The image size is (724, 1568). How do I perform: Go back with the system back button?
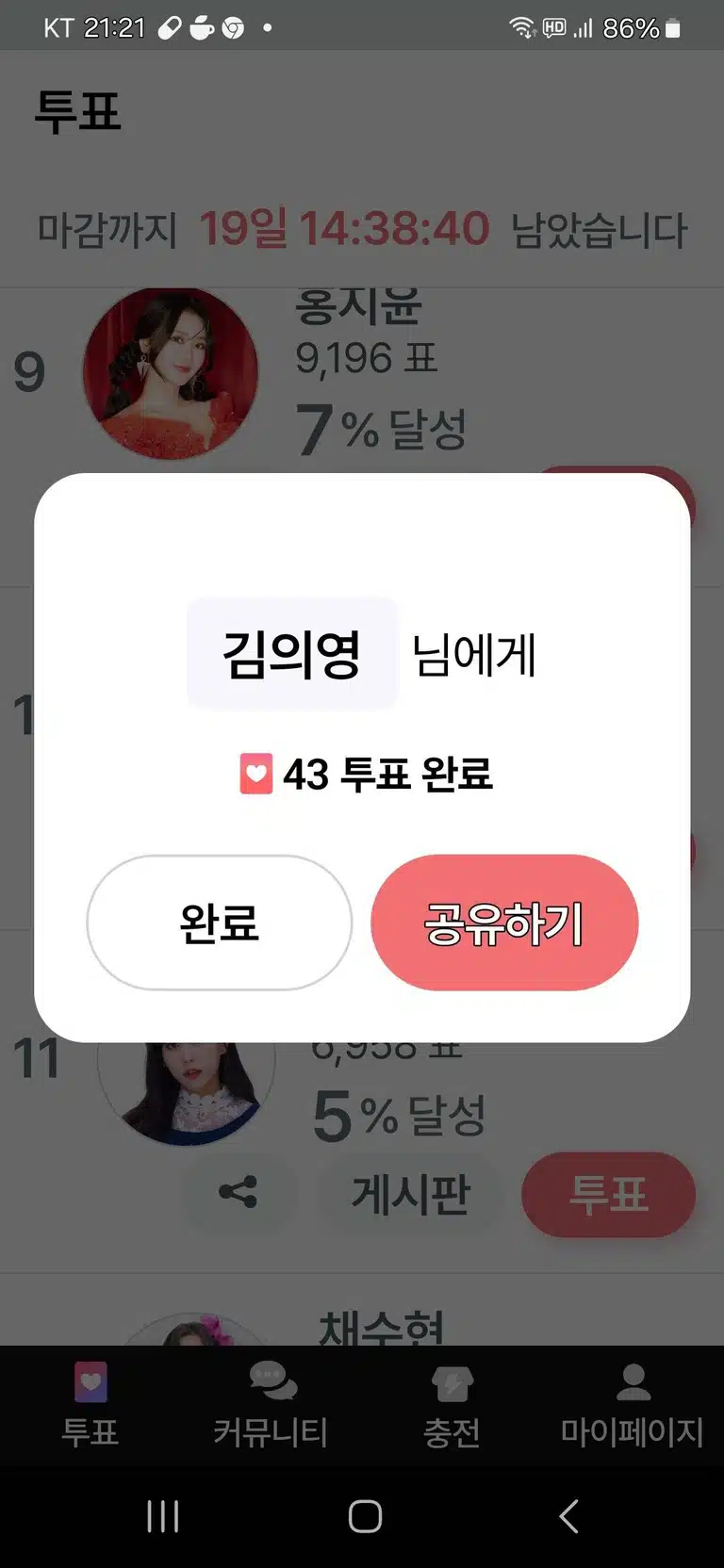pyautogui.click(x=568, y=1516)
